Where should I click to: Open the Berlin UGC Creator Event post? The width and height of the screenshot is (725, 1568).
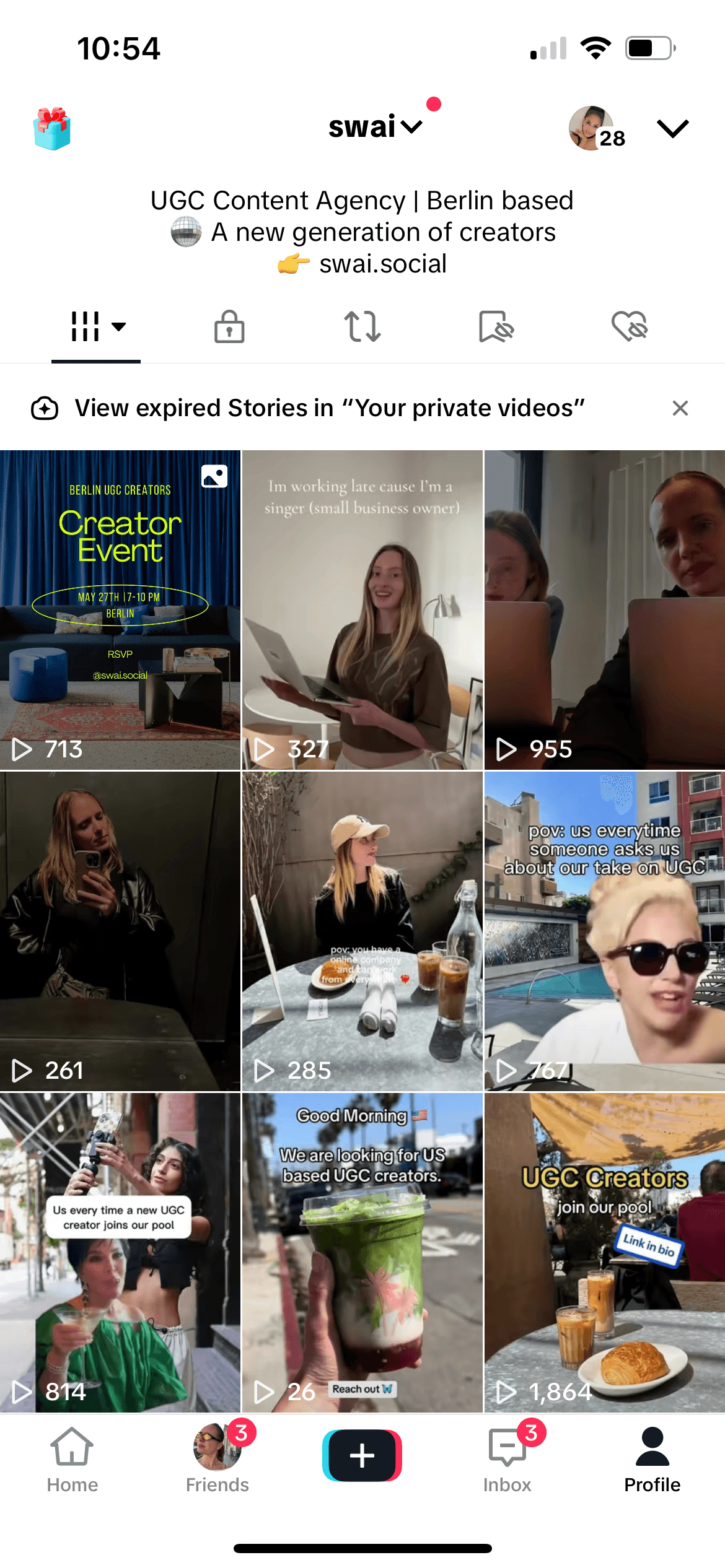(120, 610)
